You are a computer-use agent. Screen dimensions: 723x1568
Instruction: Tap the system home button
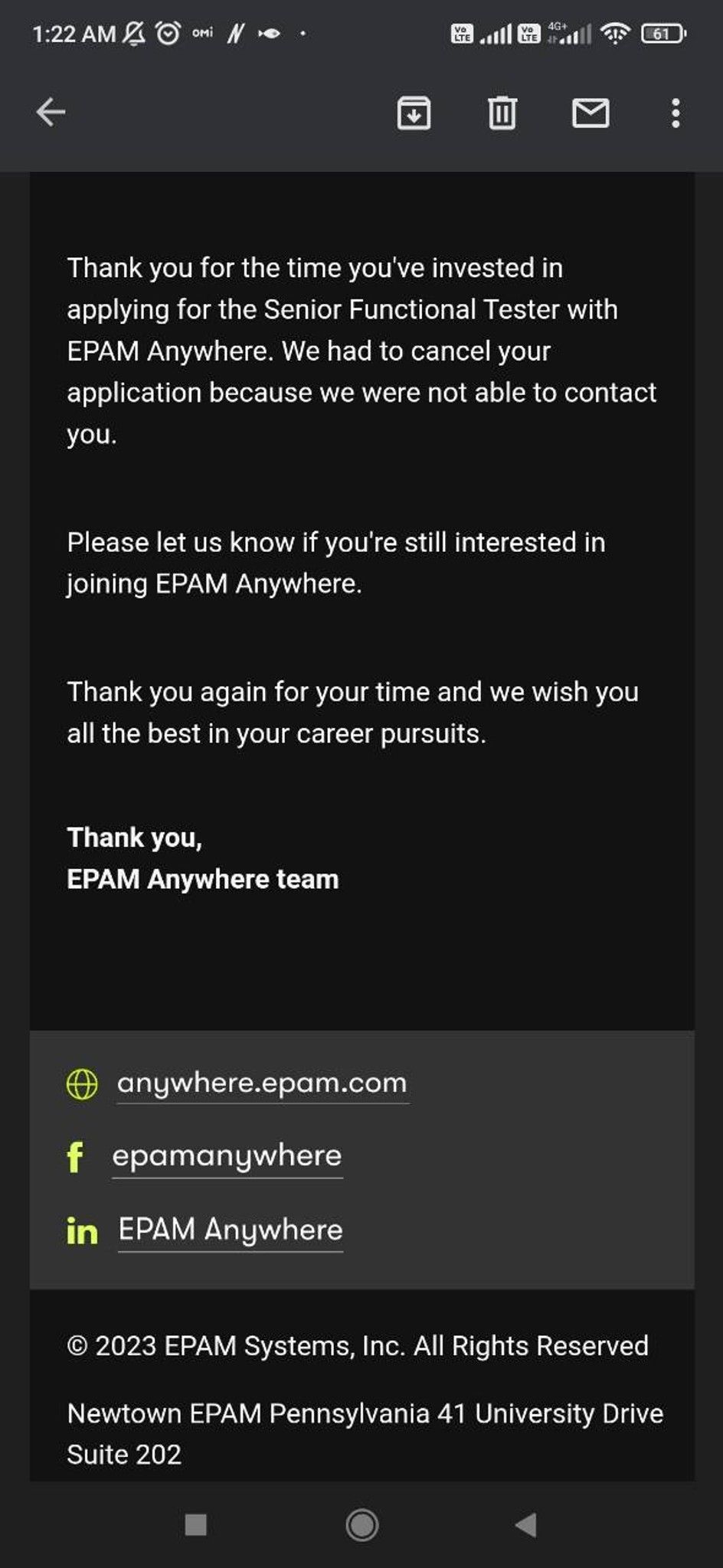[x=361, y=1524]
